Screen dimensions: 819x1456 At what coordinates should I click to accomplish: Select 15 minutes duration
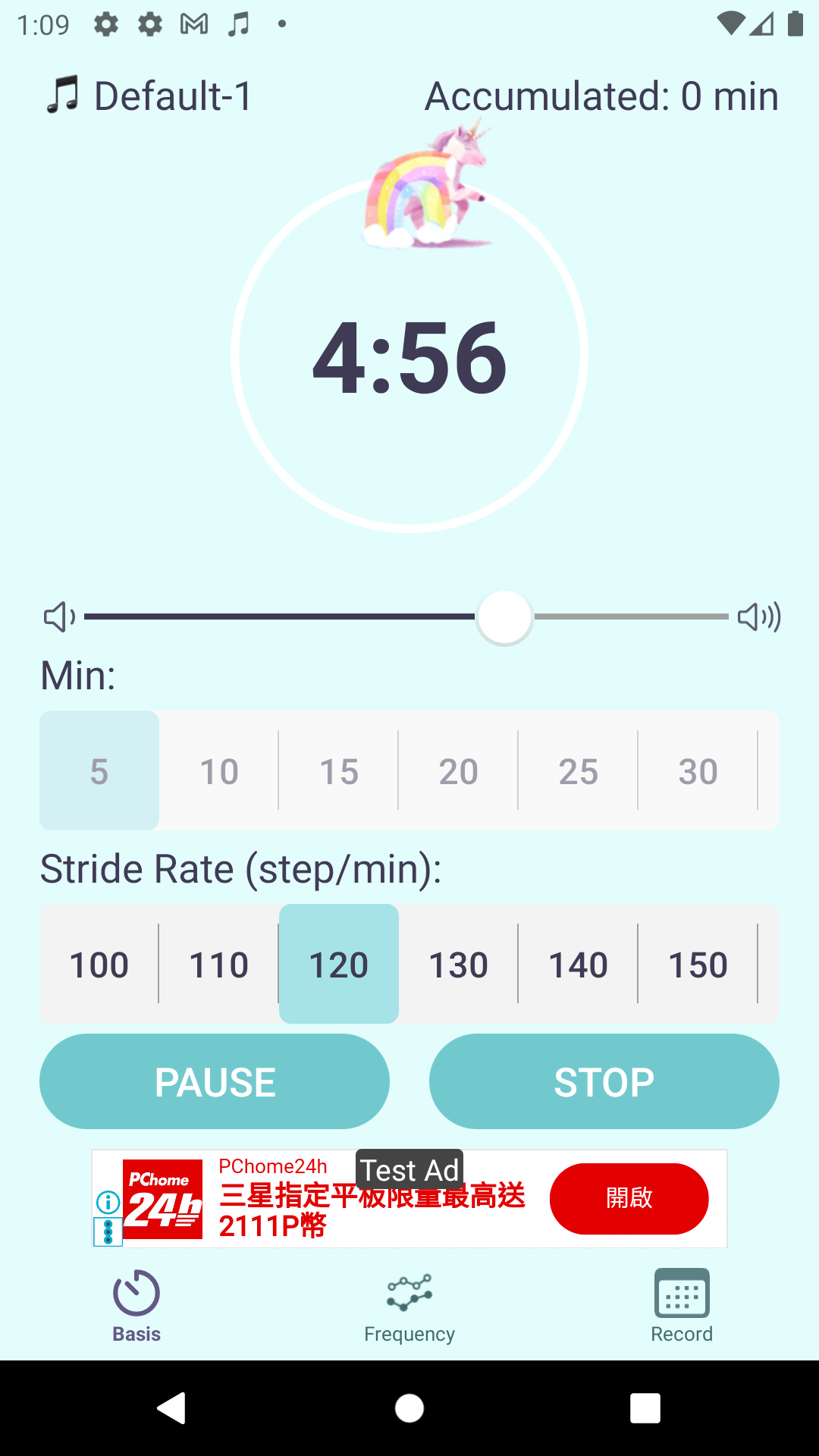tap(339, 771)
